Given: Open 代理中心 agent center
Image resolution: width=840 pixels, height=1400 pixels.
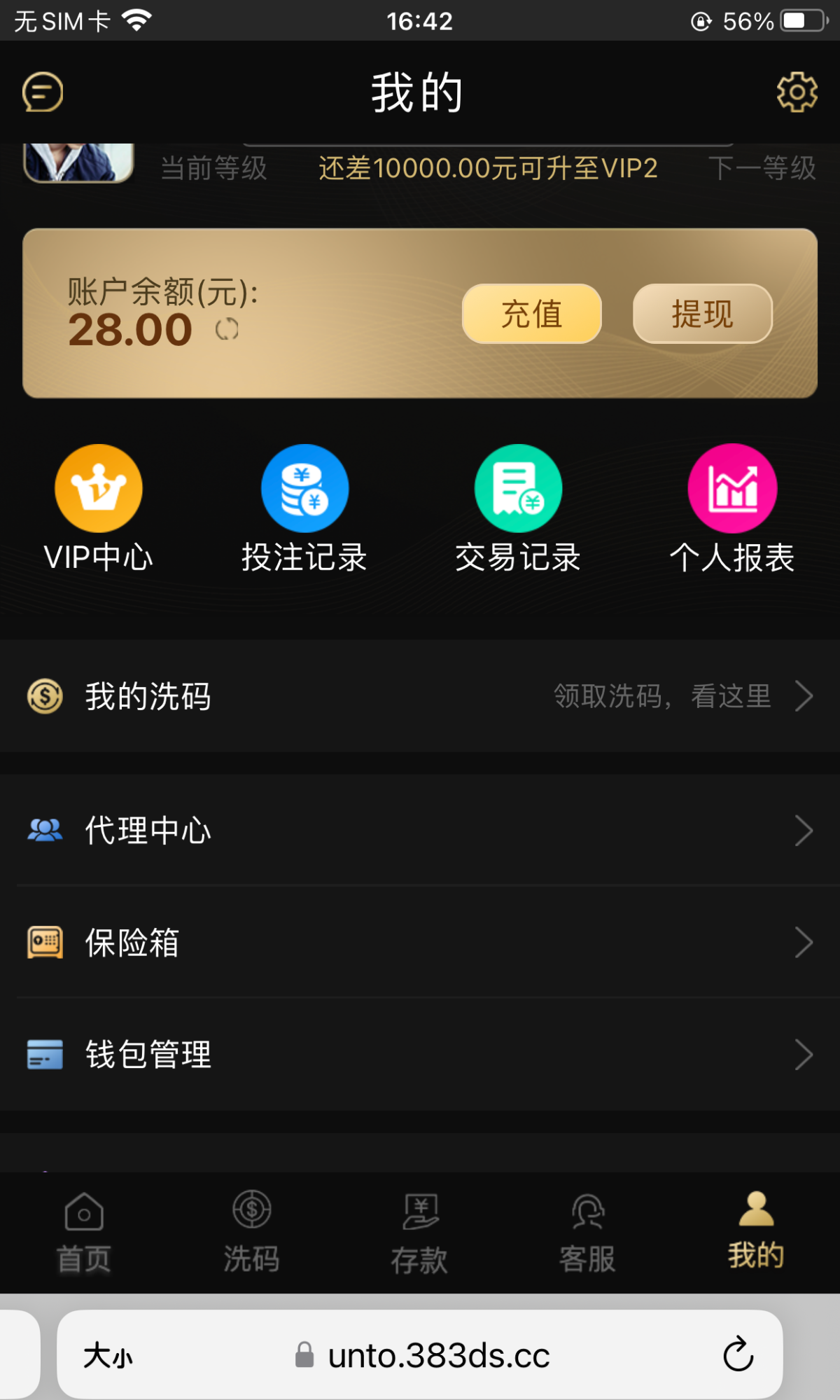Looking at the screenshot, I should click(x=420, y=831).
